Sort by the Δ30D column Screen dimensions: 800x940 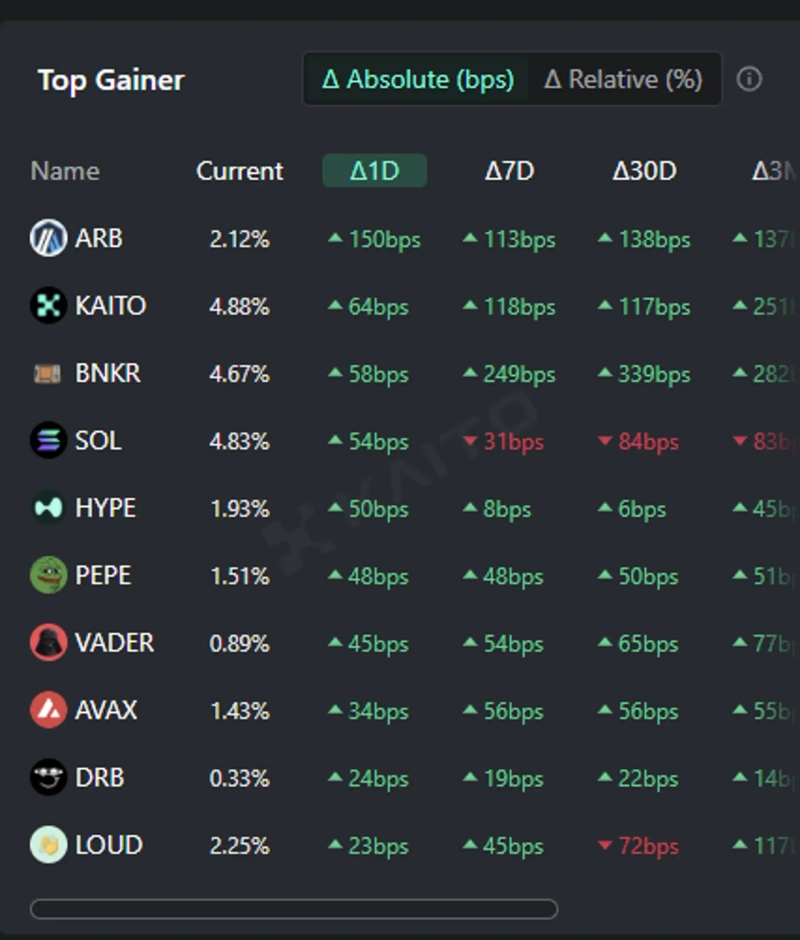tap(644, 171)
